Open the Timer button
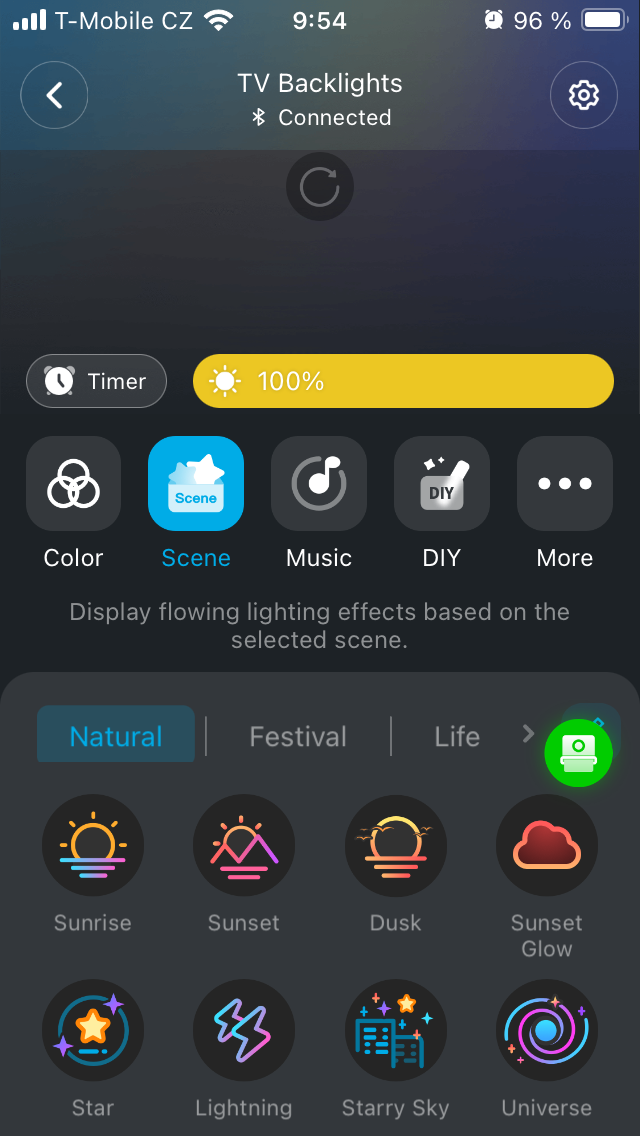The image size is (640, 1136). pos(96,381)
